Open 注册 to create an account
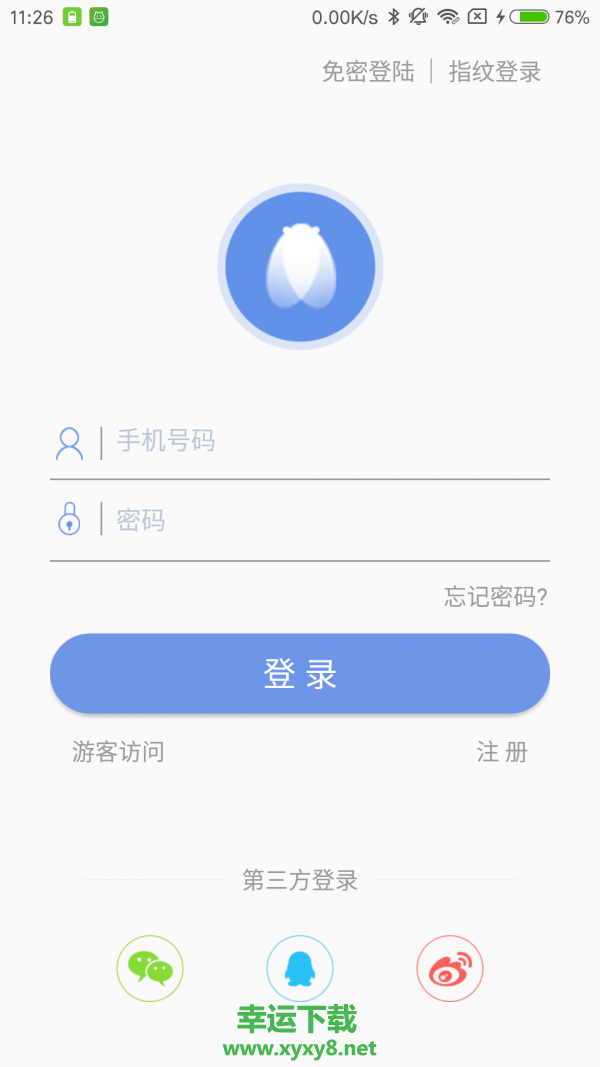Viewport: 600px width, 1067px height. [x=502, y=752]
